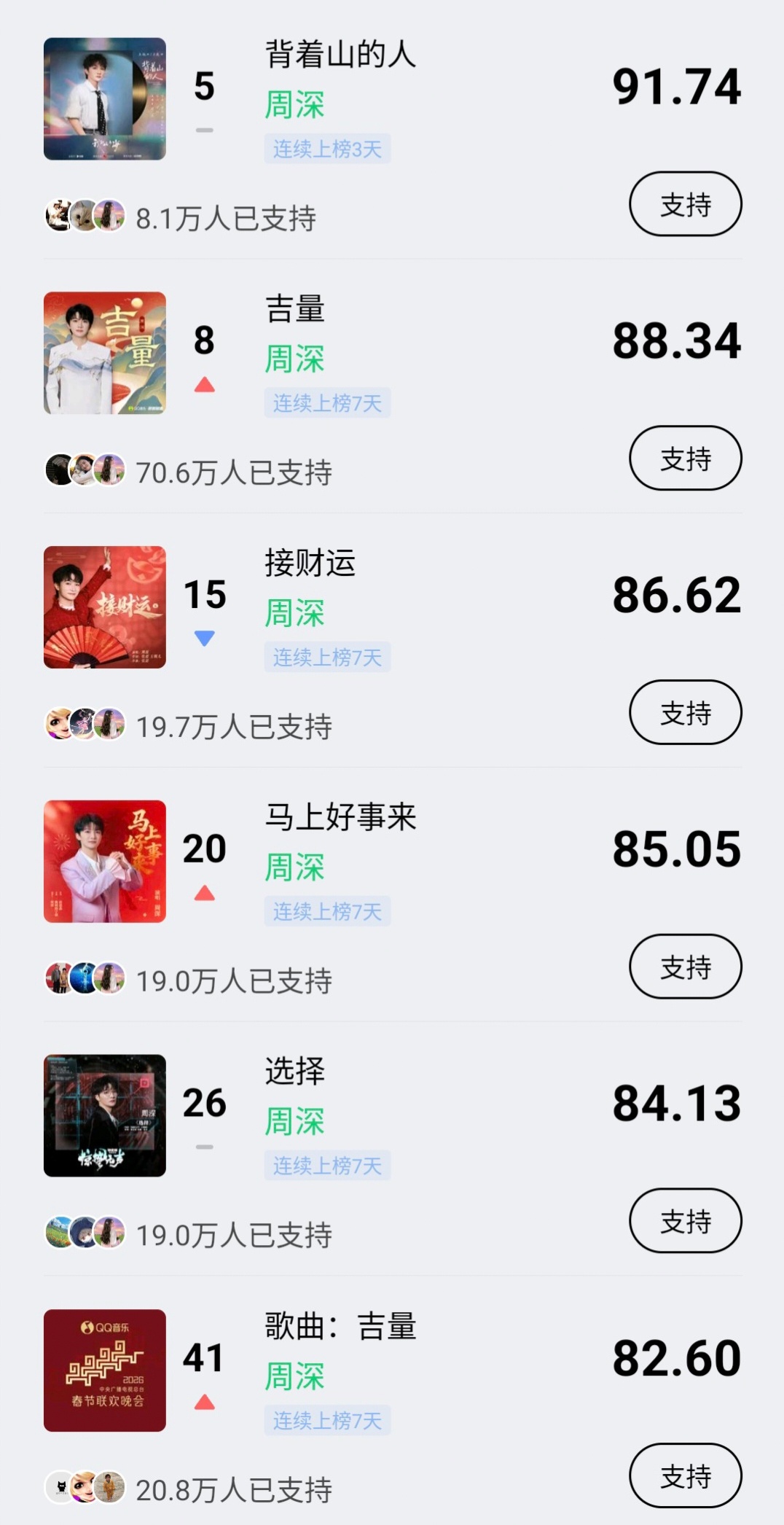784x1525 pixels.
Task: Click the rank-down blue arrow beside rank 15
Action: pyautogui.click(x=205, y=638)
